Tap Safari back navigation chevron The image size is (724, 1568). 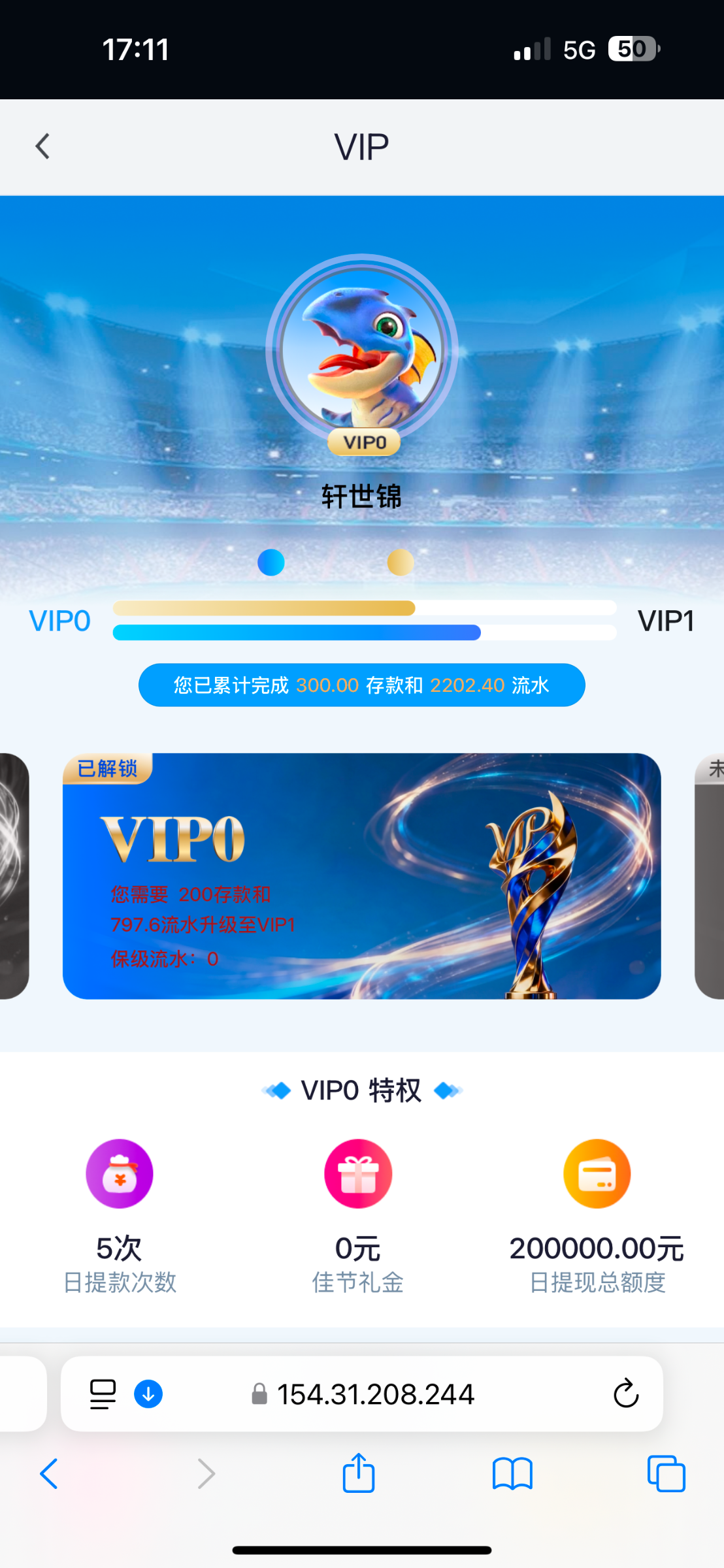click(49, 1475)
